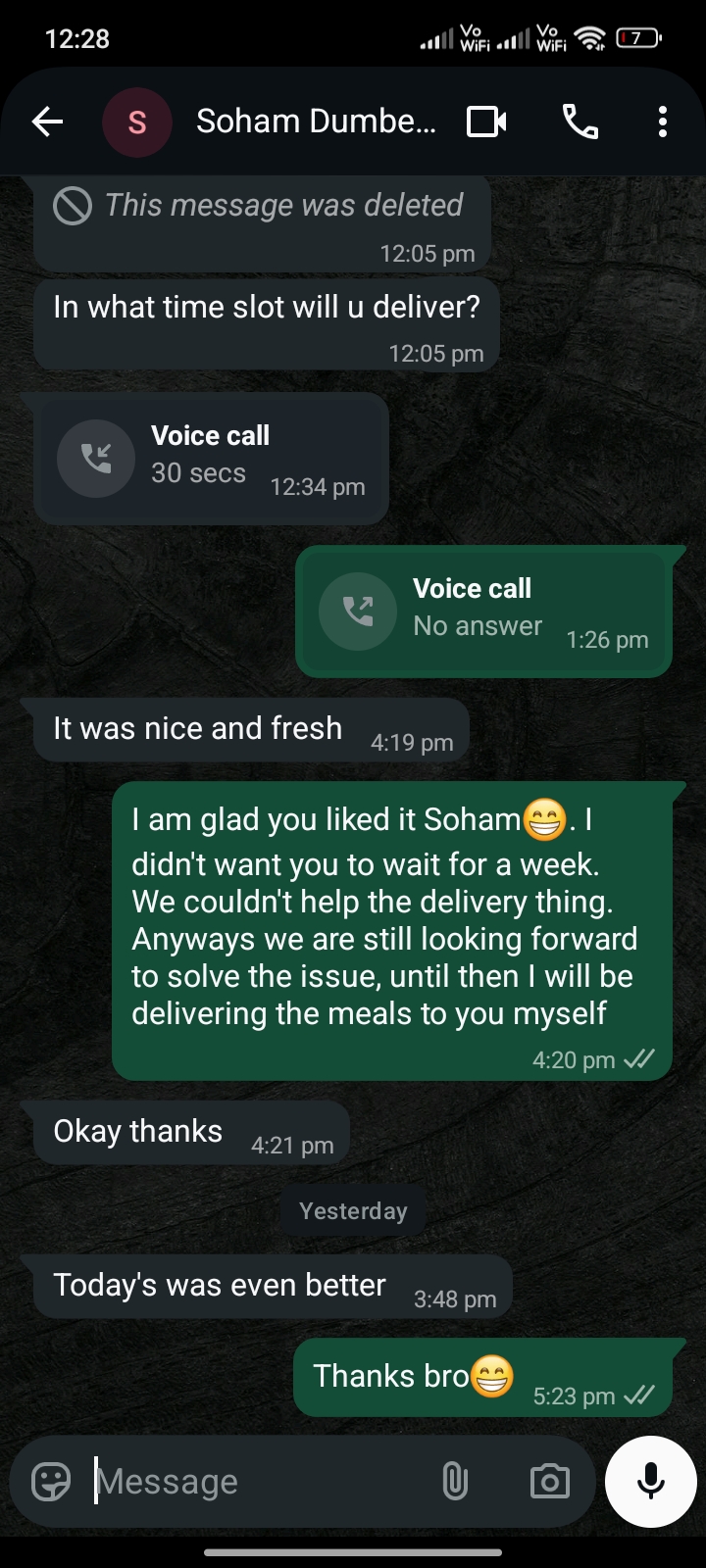Open Soham Dumbe's contact info
Image resolution: width=706 pixels, height=1568 pixels.
tap(316, 122)
